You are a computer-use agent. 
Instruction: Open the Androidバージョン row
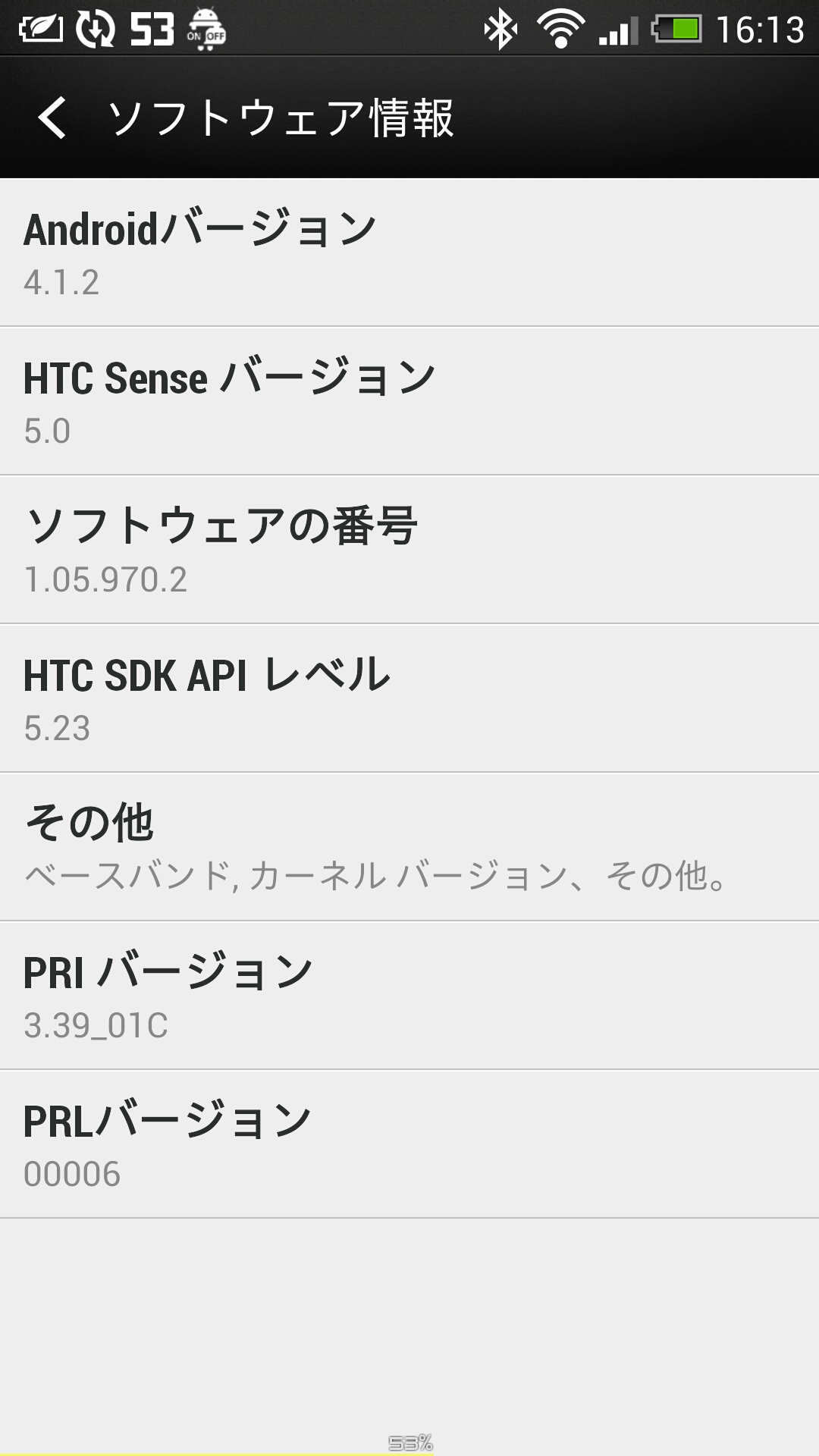(x=409, y=253)
